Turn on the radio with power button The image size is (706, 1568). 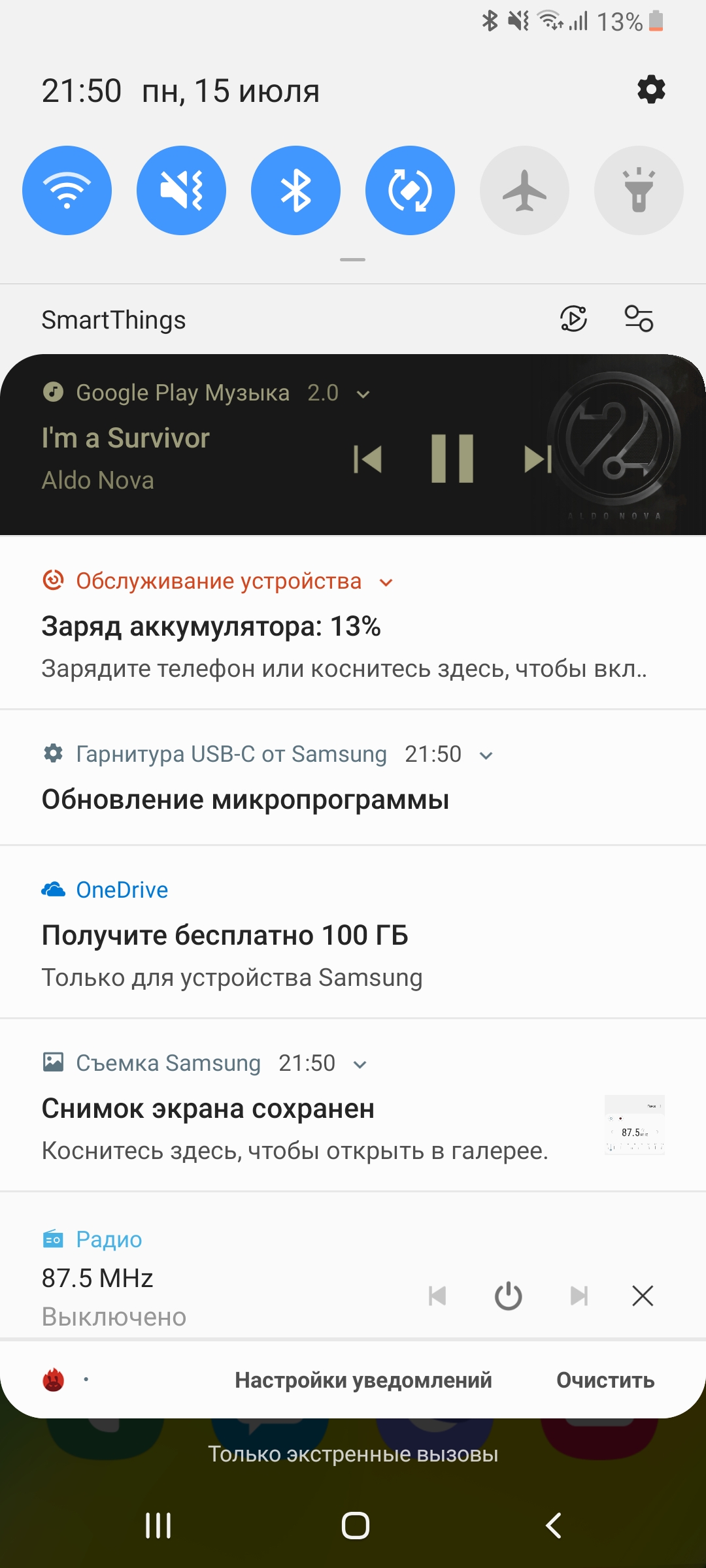[508, 1296]
